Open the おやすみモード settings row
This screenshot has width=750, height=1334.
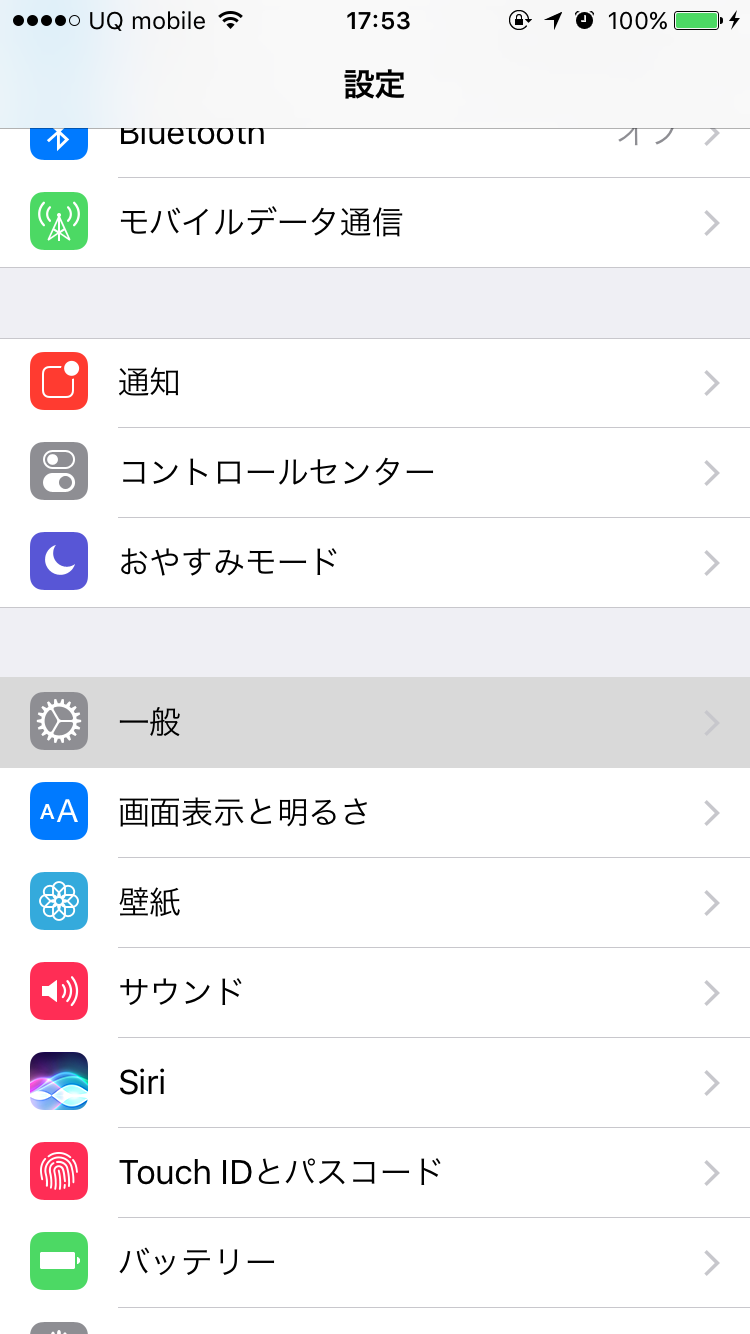click(x=375, y=562)
